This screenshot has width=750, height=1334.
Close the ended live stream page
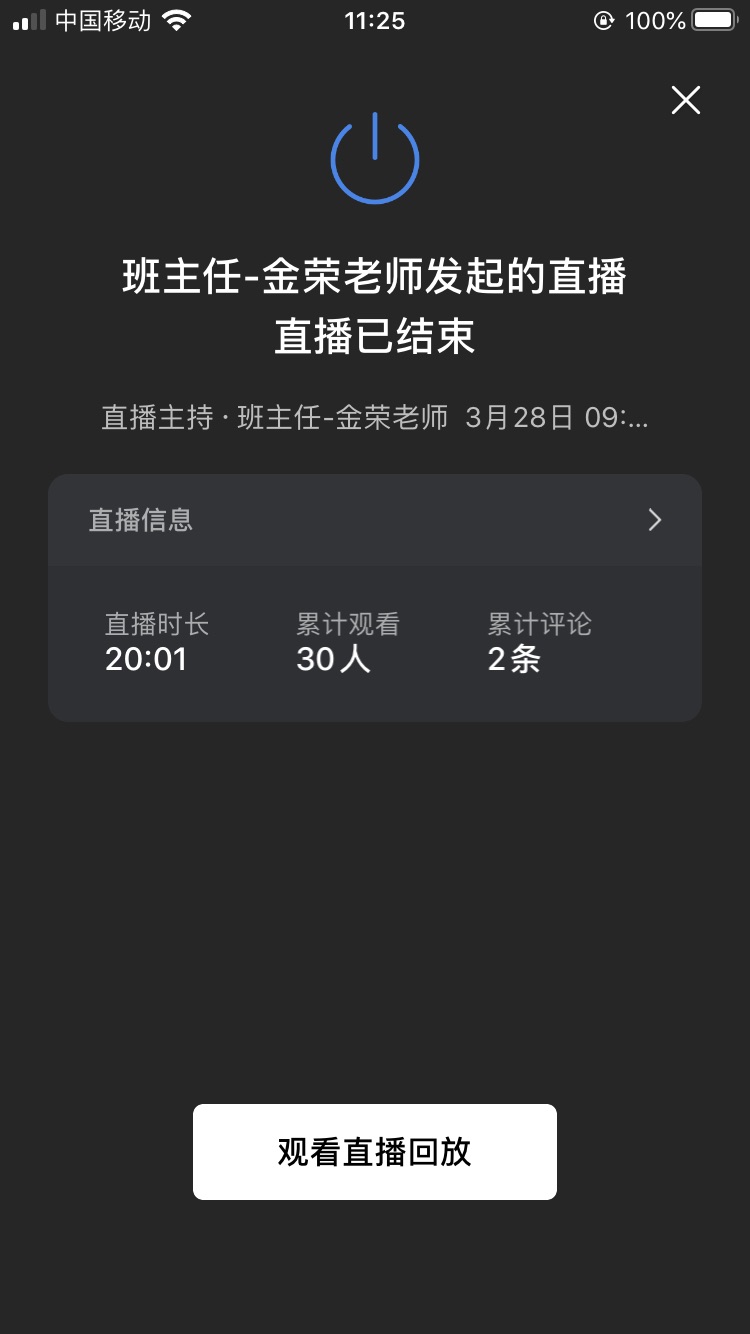(686, 100)
